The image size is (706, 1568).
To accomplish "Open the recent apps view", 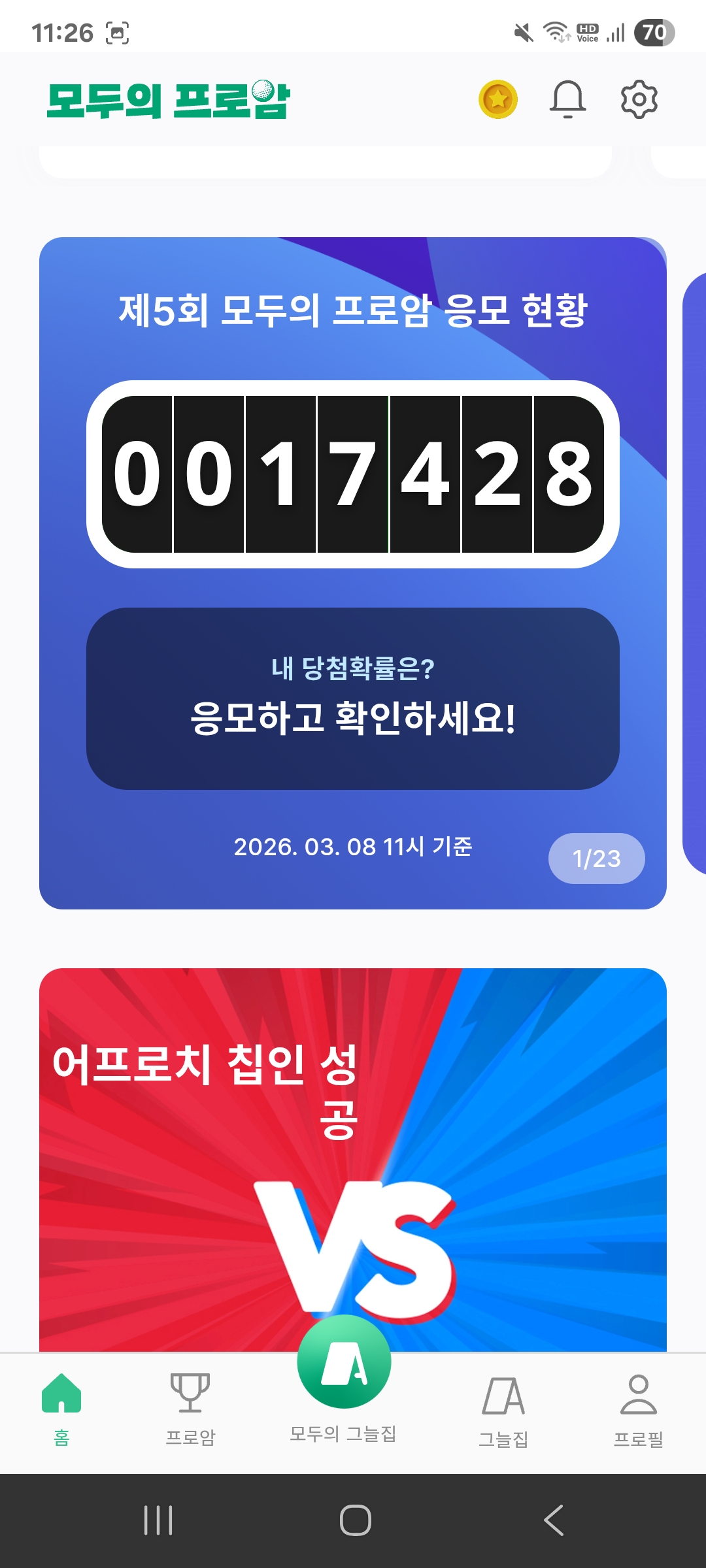I will pos(158,1520).
